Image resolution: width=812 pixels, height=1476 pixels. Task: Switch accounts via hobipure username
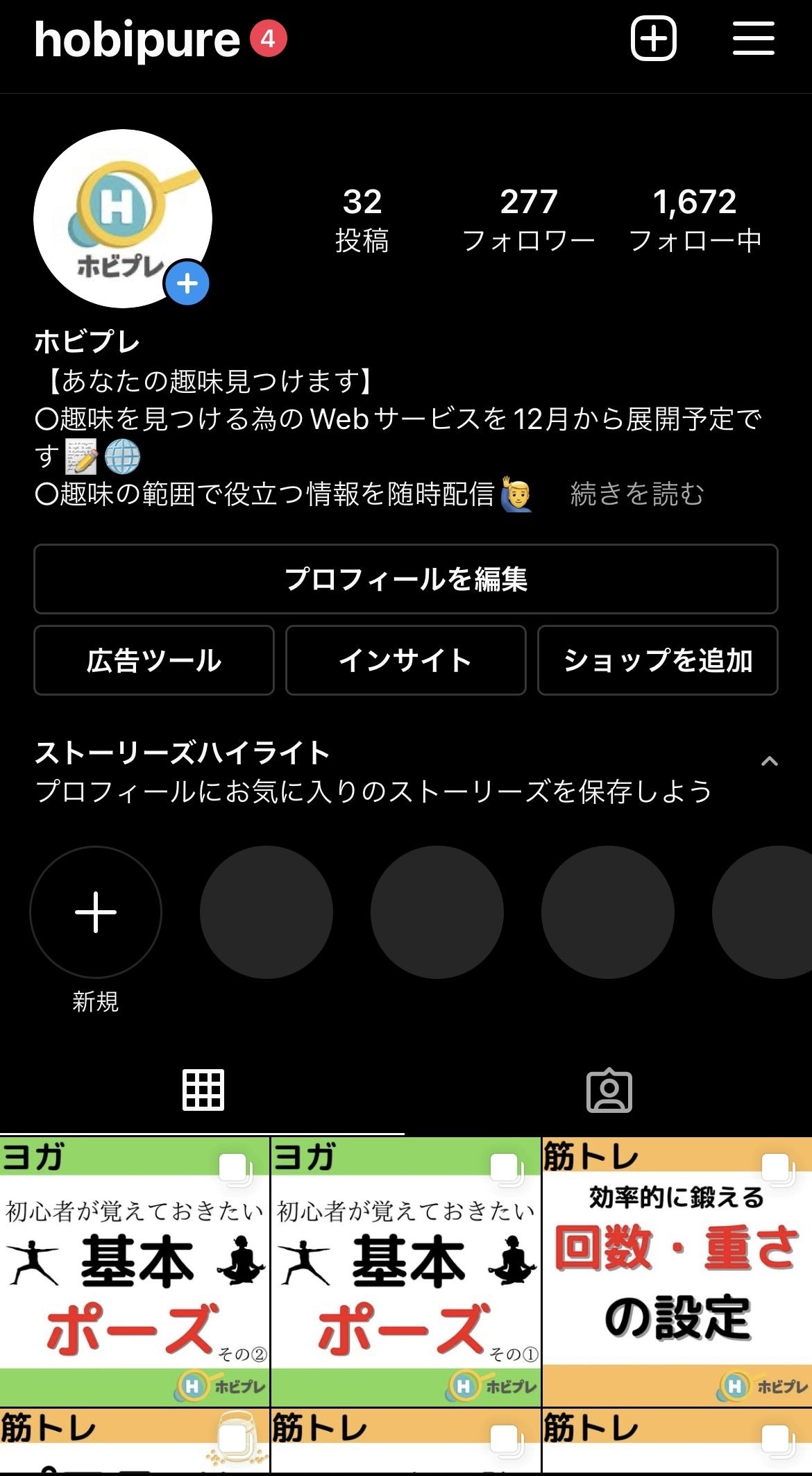coord(137,40)
